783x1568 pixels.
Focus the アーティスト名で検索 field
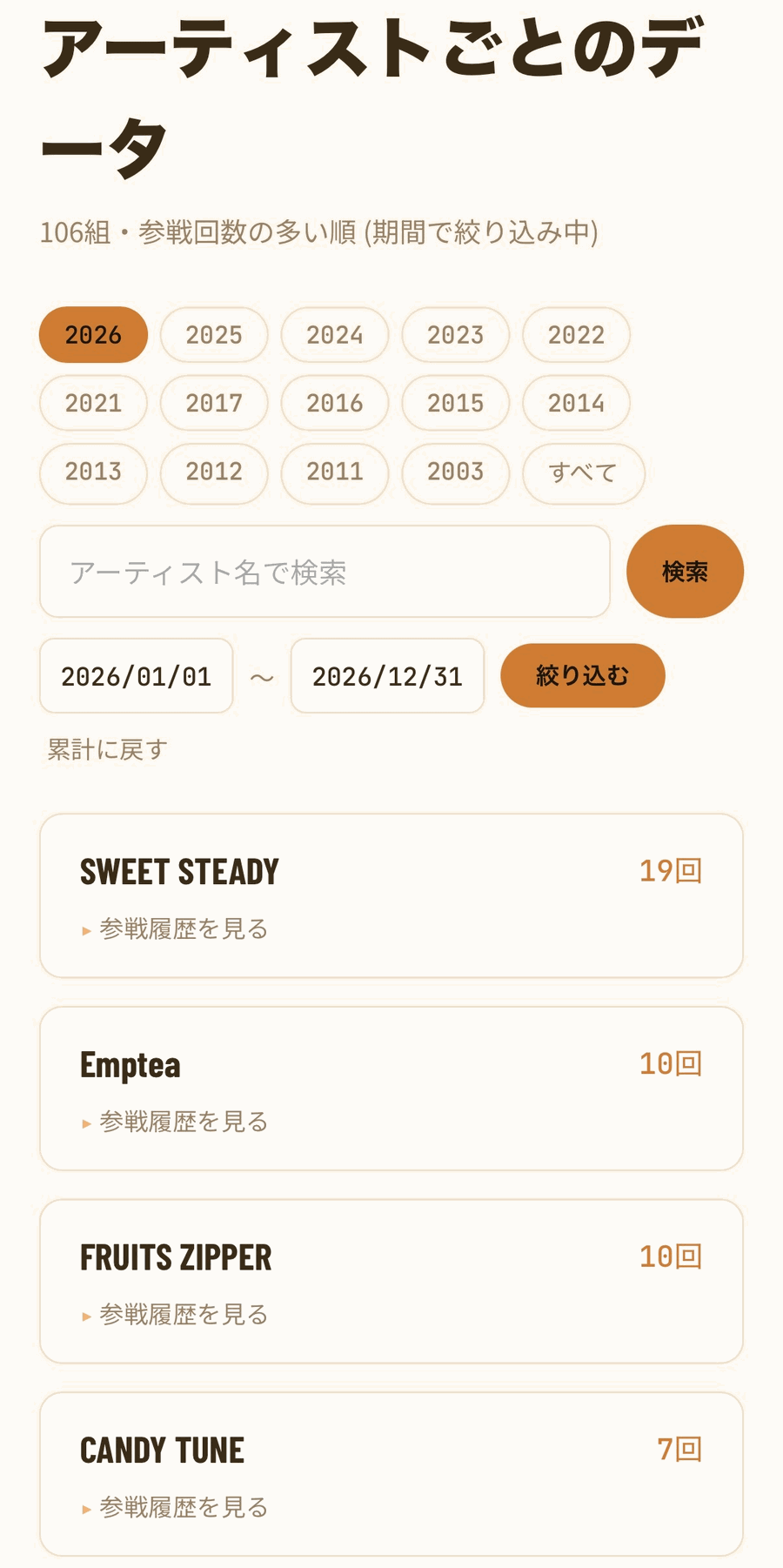coord(325,572)
